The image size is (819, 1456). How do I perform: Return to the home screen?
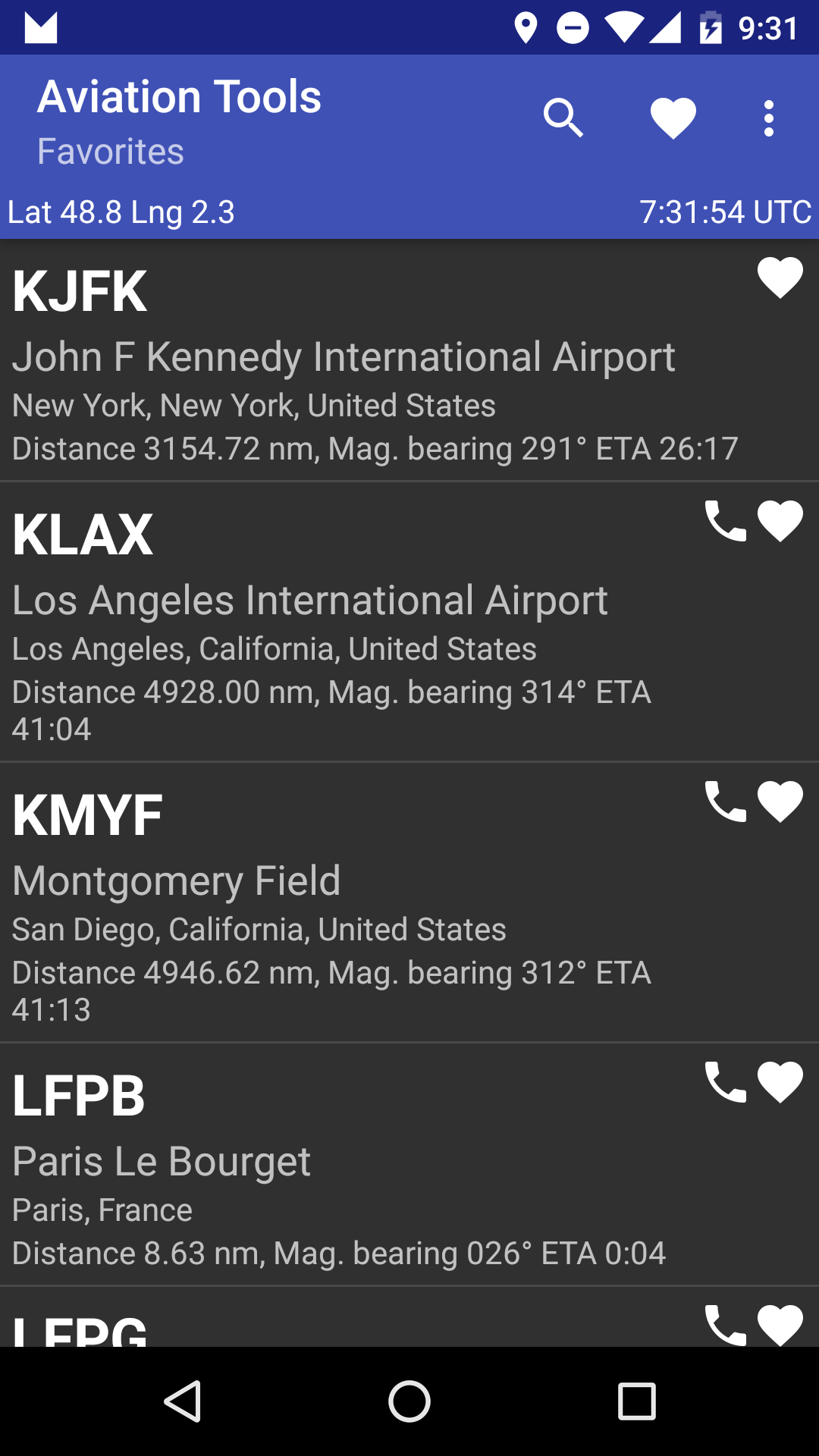tap(409, 1401)
